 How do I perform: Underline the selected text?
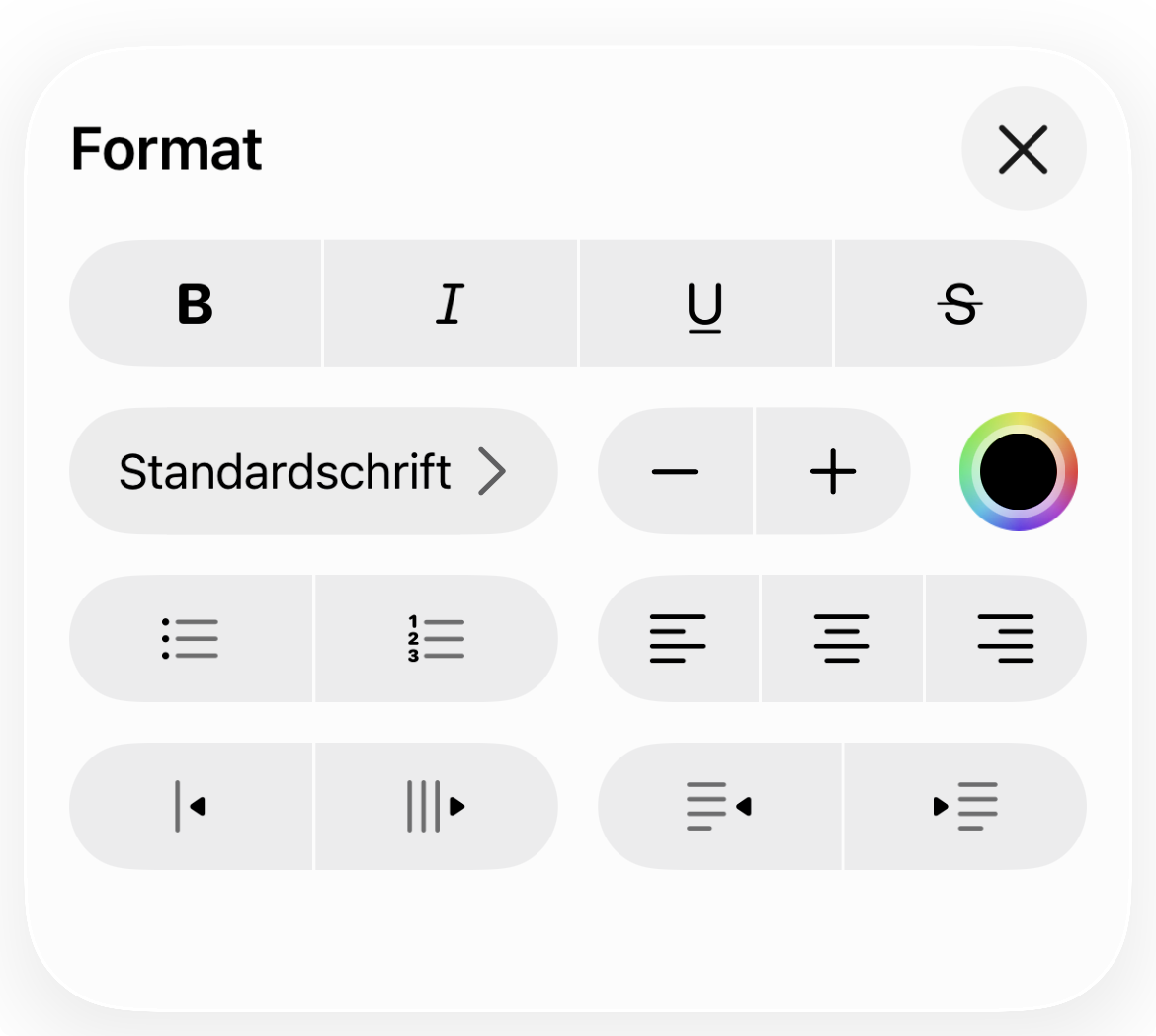[x=705, y=304]
